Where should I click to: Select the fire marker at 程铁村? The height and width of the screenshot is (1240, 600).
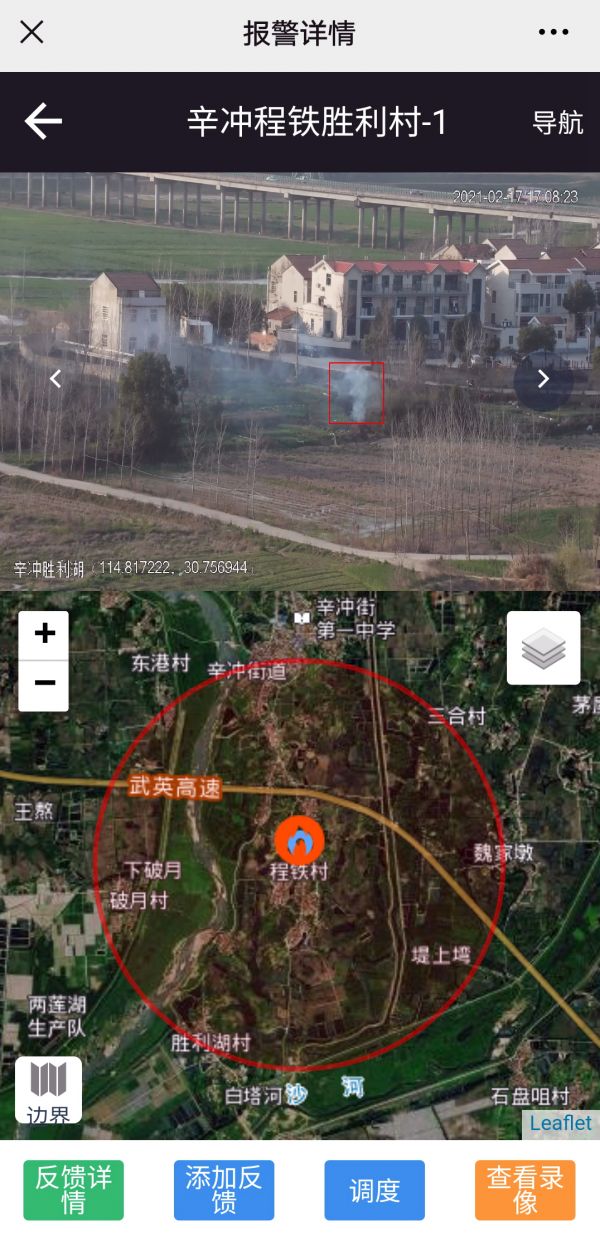point(298,840)
